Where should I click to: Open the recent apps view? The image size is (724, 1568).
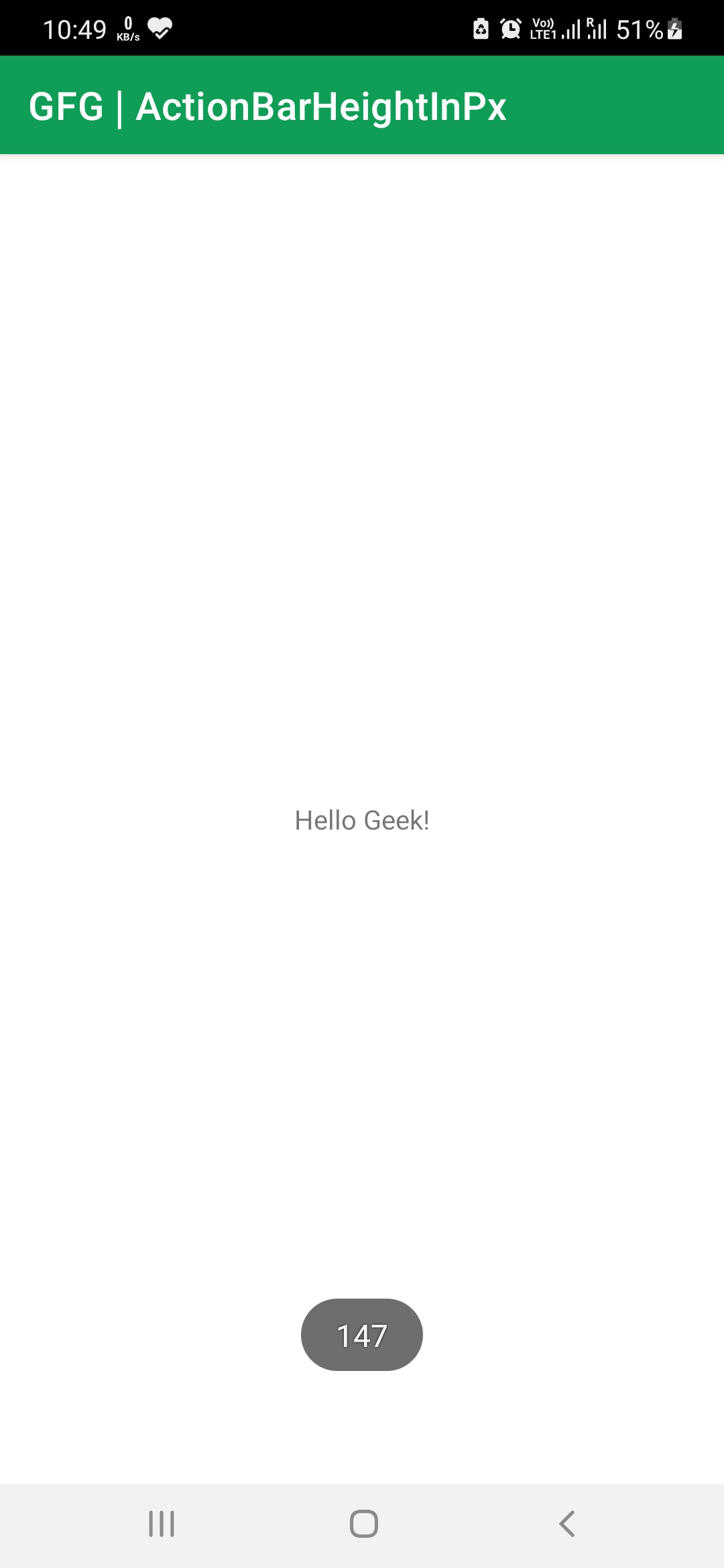coord(162,1524)
